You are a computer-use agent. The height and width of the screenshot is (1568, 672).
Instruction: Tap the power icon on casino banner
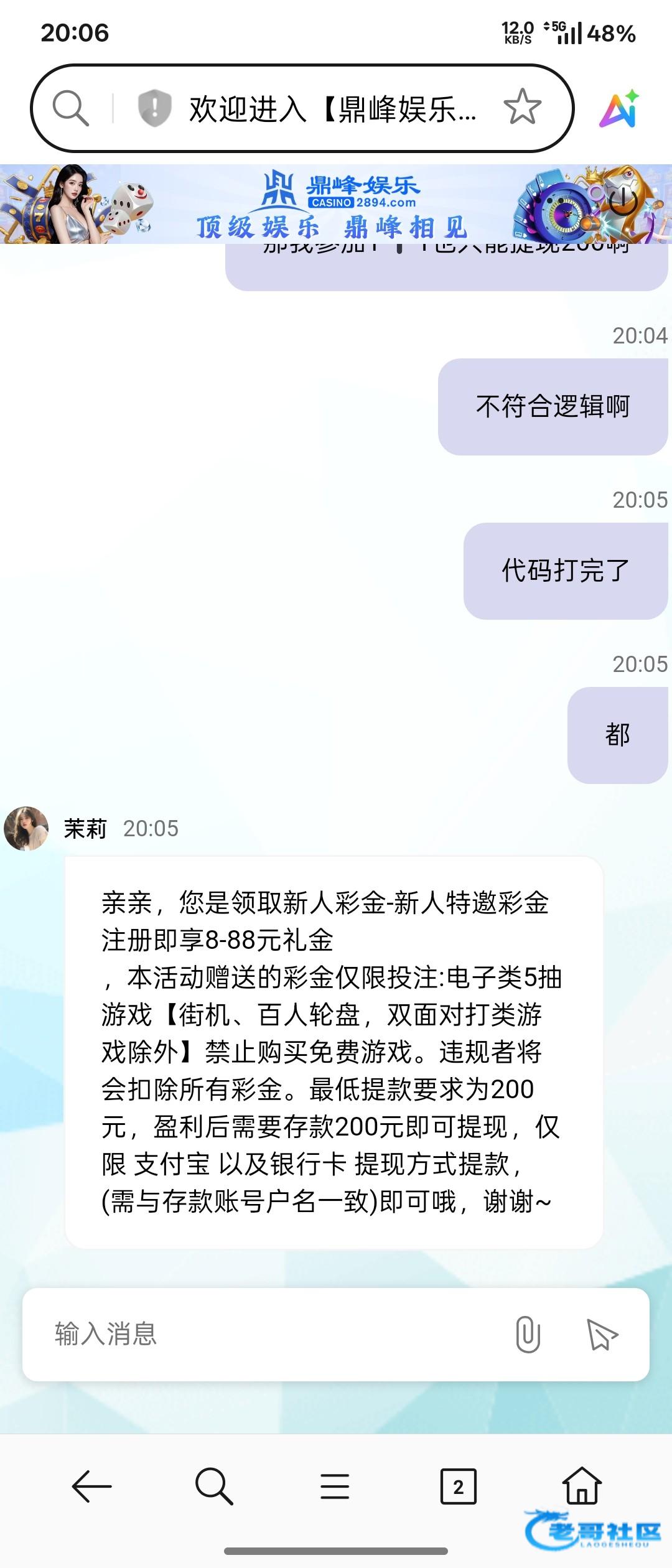pos(622,200)
